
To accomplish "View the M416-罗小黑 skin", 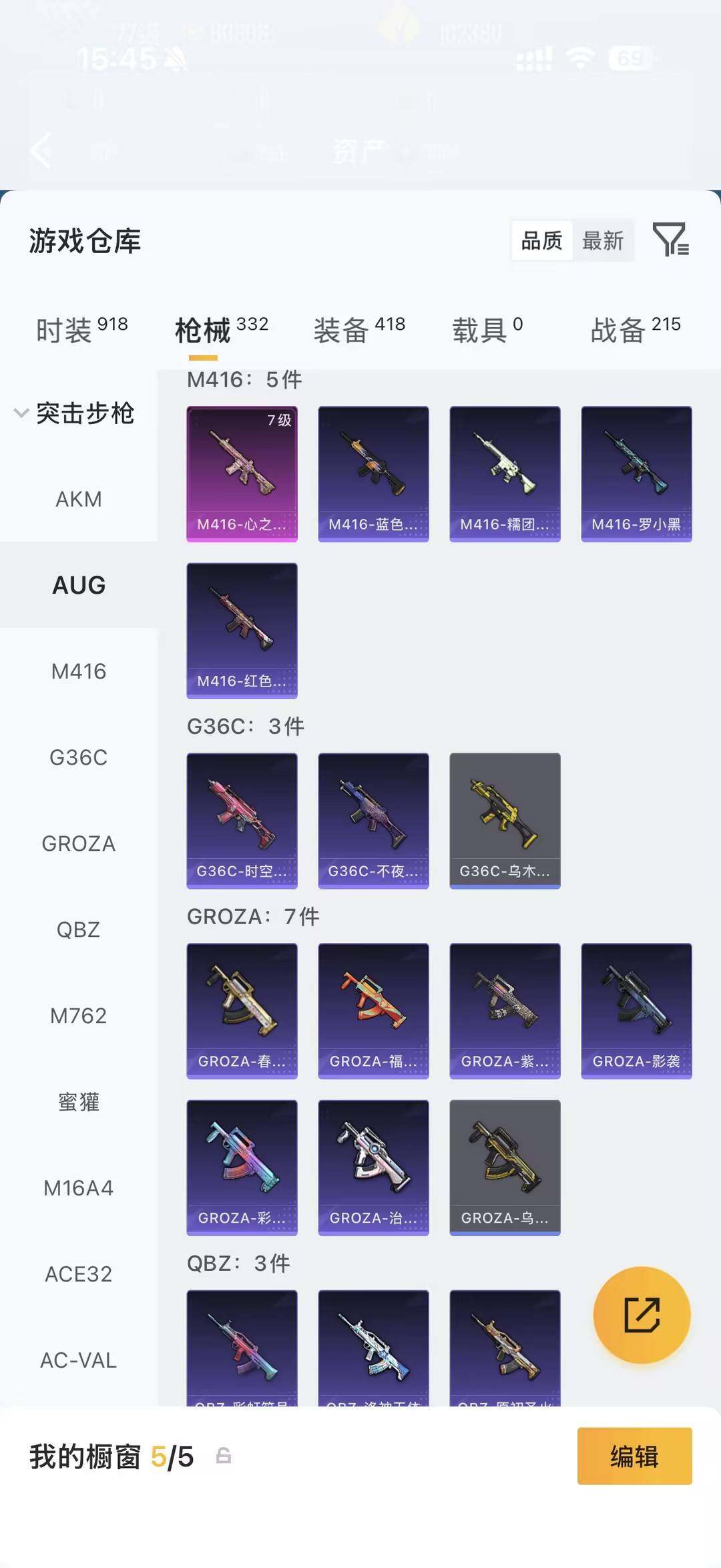I will point(636,473).
